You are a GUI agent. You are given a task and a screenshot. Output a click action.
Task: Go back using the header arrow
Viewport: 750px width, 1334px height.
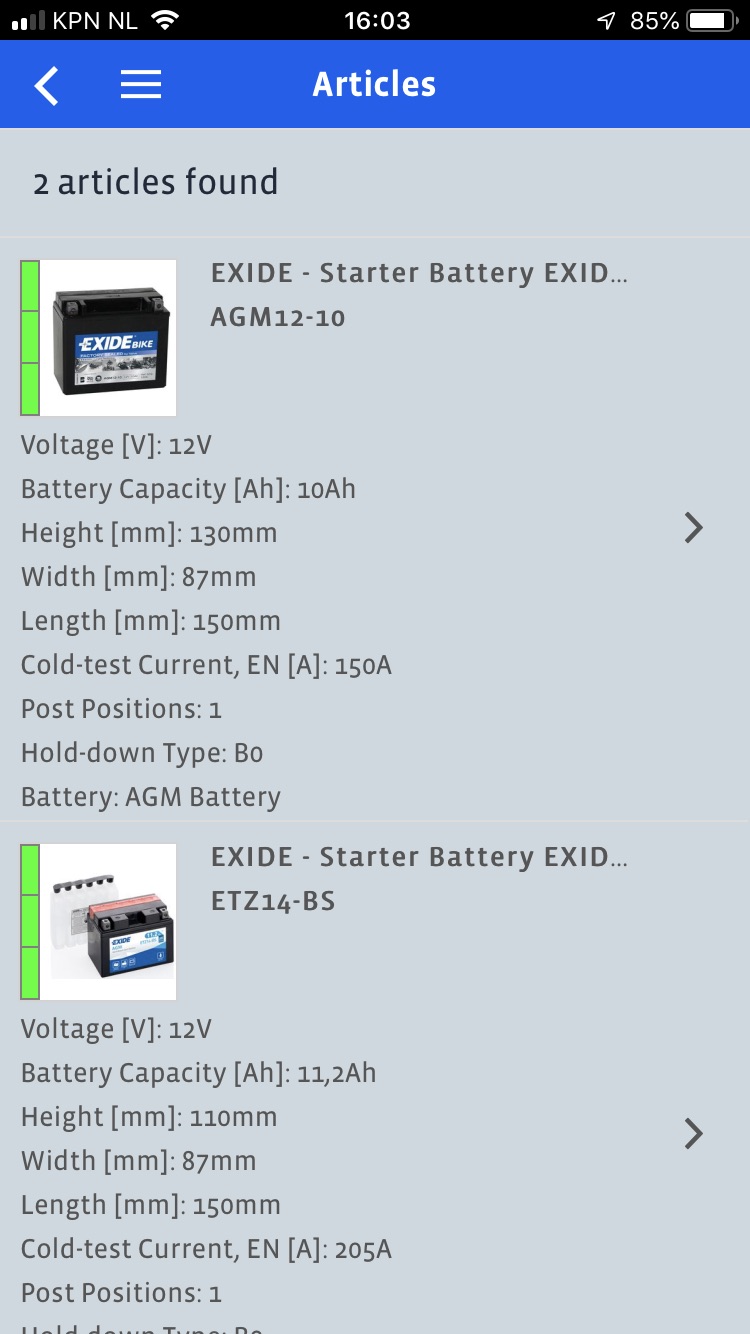coord(47,85)
